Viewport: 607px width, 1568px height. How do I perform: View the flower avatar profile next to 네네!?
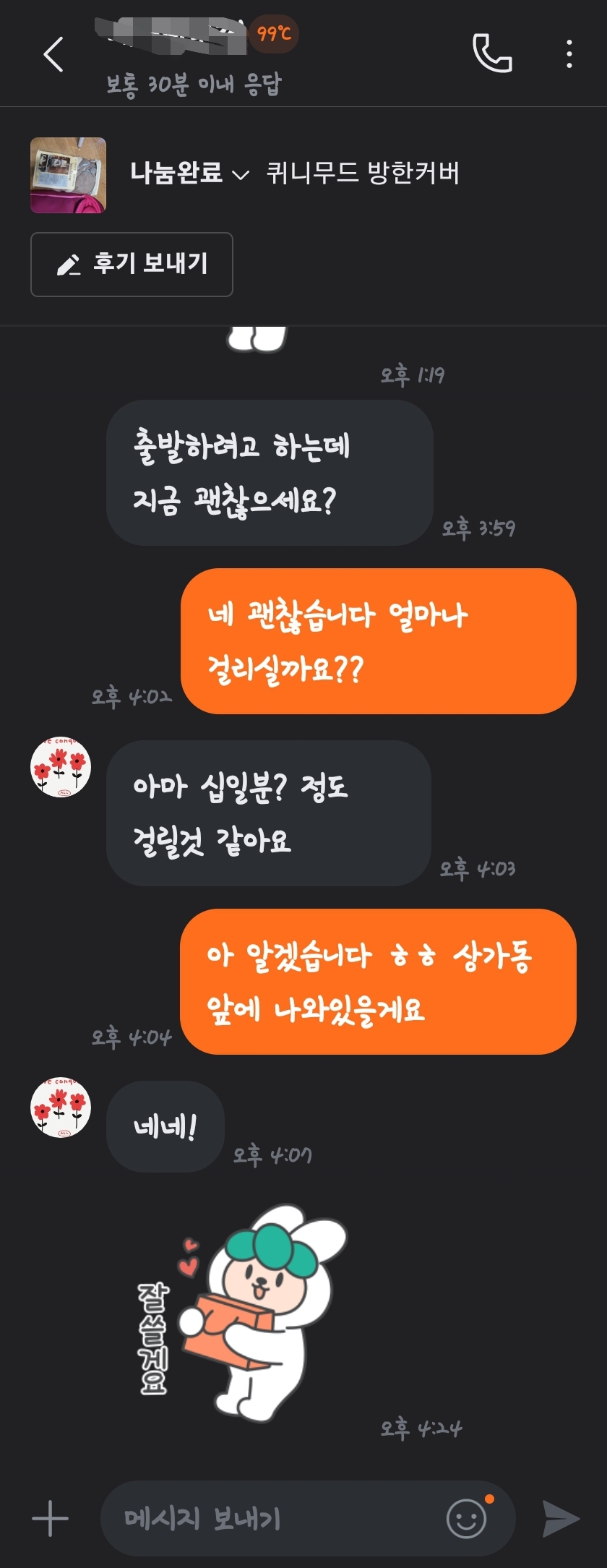tap(61, 1107)
